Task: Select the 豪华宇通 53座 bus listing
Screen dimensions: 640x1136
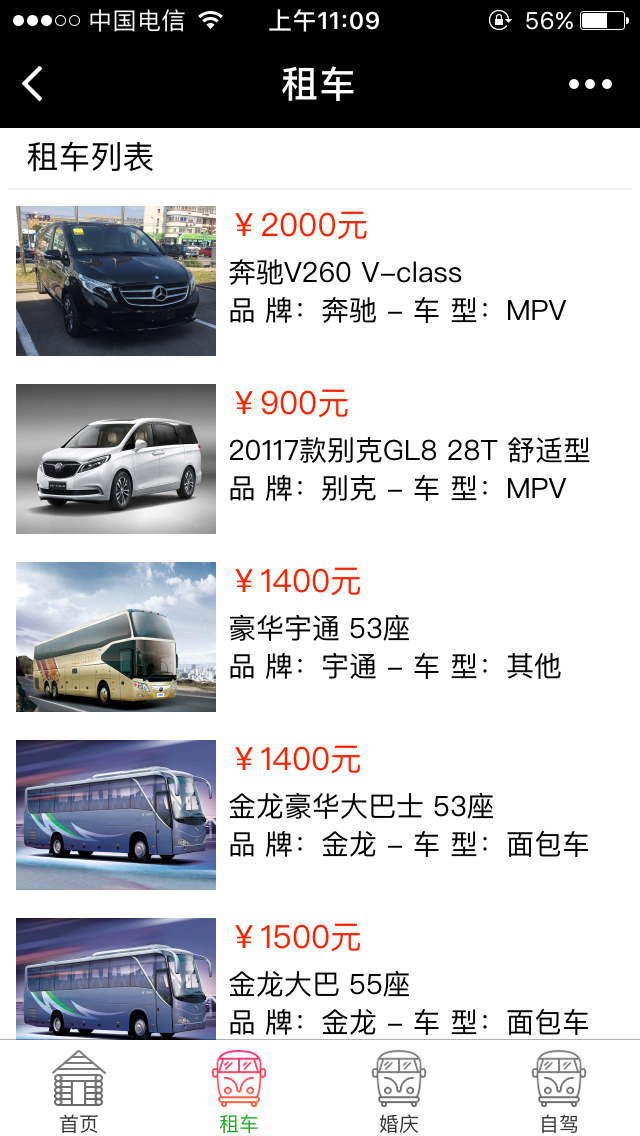Action: coord(320,629)
